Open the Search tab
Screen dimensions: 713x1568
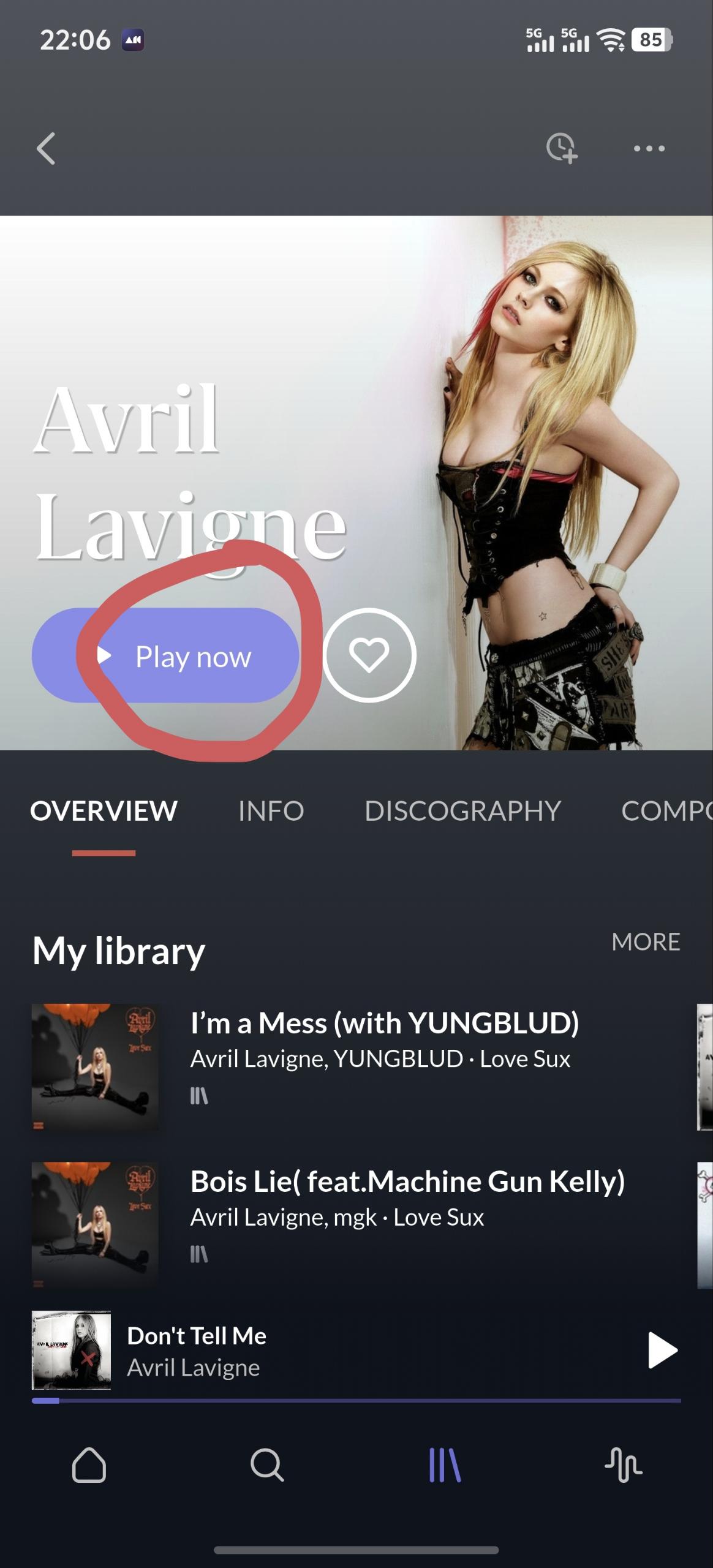pyautogui.click(x=267, y=1465)
